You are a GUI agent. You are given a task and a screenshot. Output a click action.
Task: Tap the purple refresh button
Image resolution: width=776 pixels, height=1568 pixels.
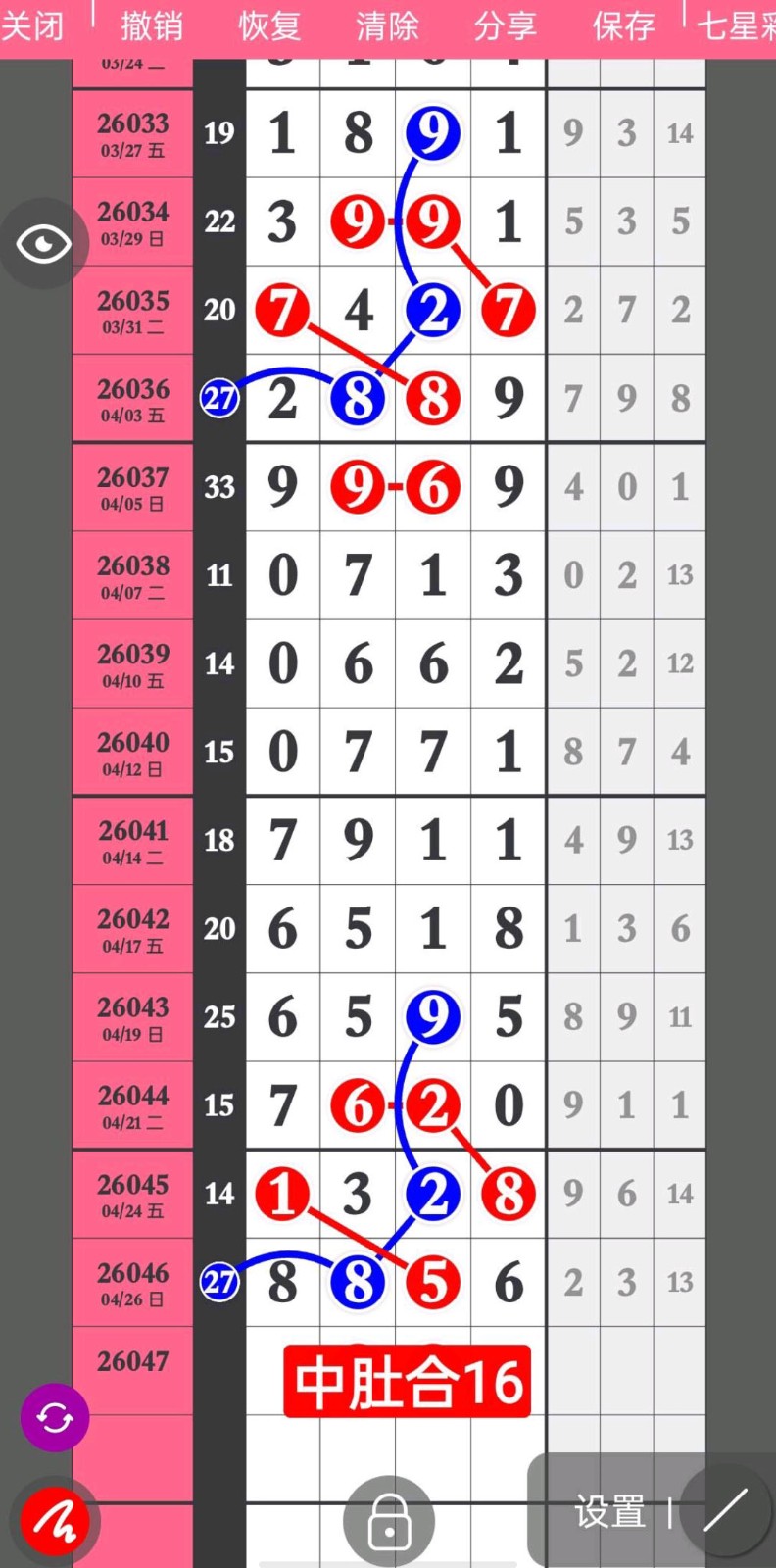[55, 1417]
